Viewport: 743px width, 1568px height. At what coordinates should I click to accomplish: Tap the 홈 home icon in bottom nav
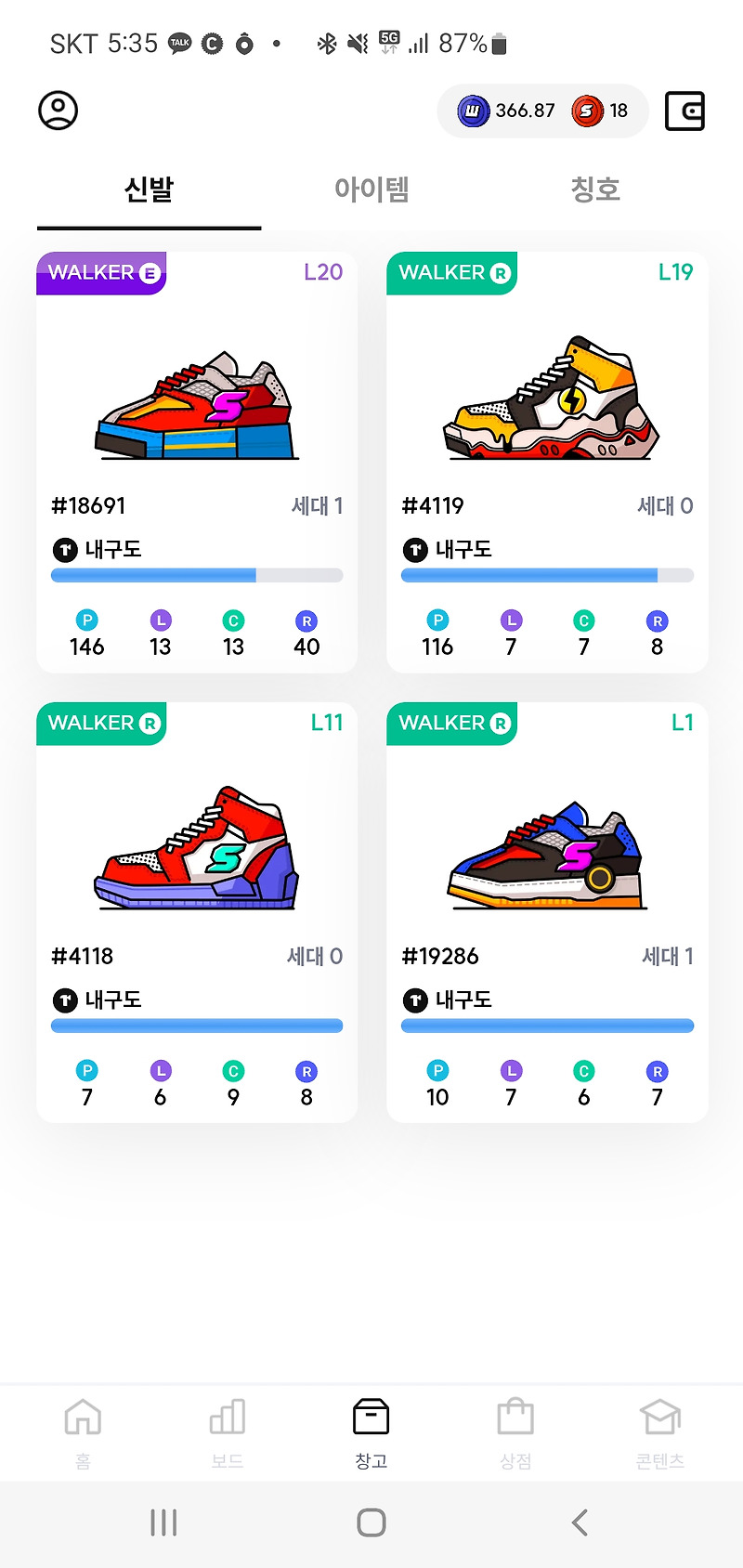[x=83, y=1415]
